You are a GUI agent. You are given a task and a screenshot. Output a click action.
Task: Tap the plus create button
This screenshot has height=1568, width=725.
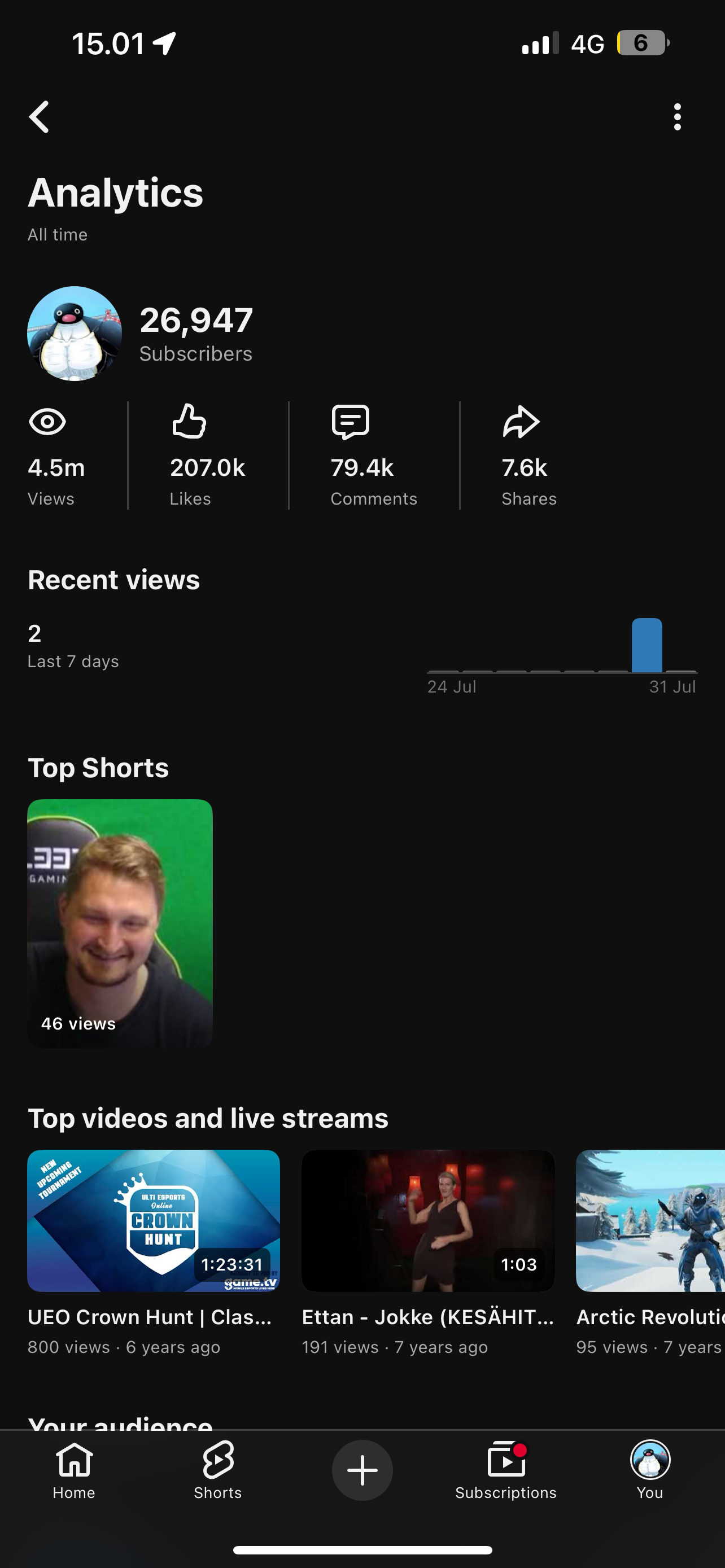[x=362, y=1470]
